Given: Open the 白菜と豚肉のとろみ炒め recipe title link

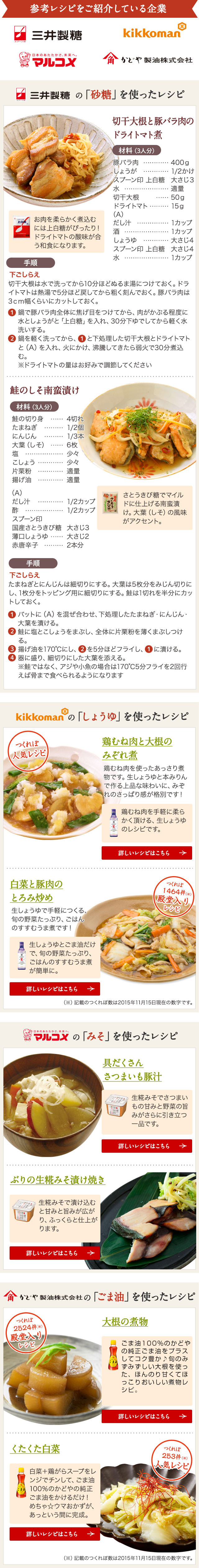Looking at the screenshot, I should click(x=36, y=890).
